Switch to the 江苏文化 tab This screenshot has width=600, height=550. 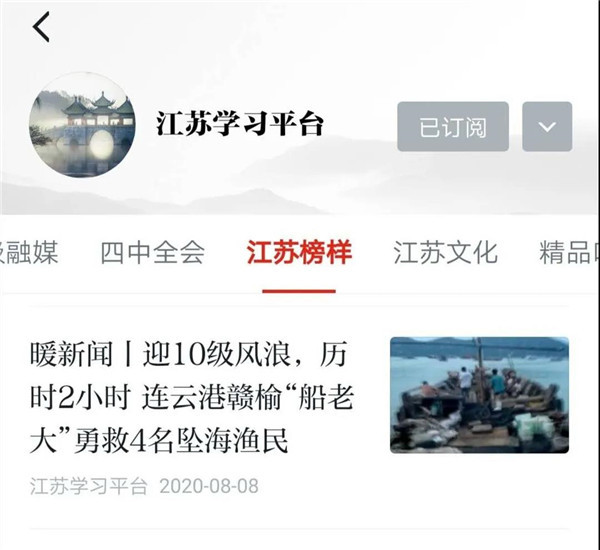[445, 253]
